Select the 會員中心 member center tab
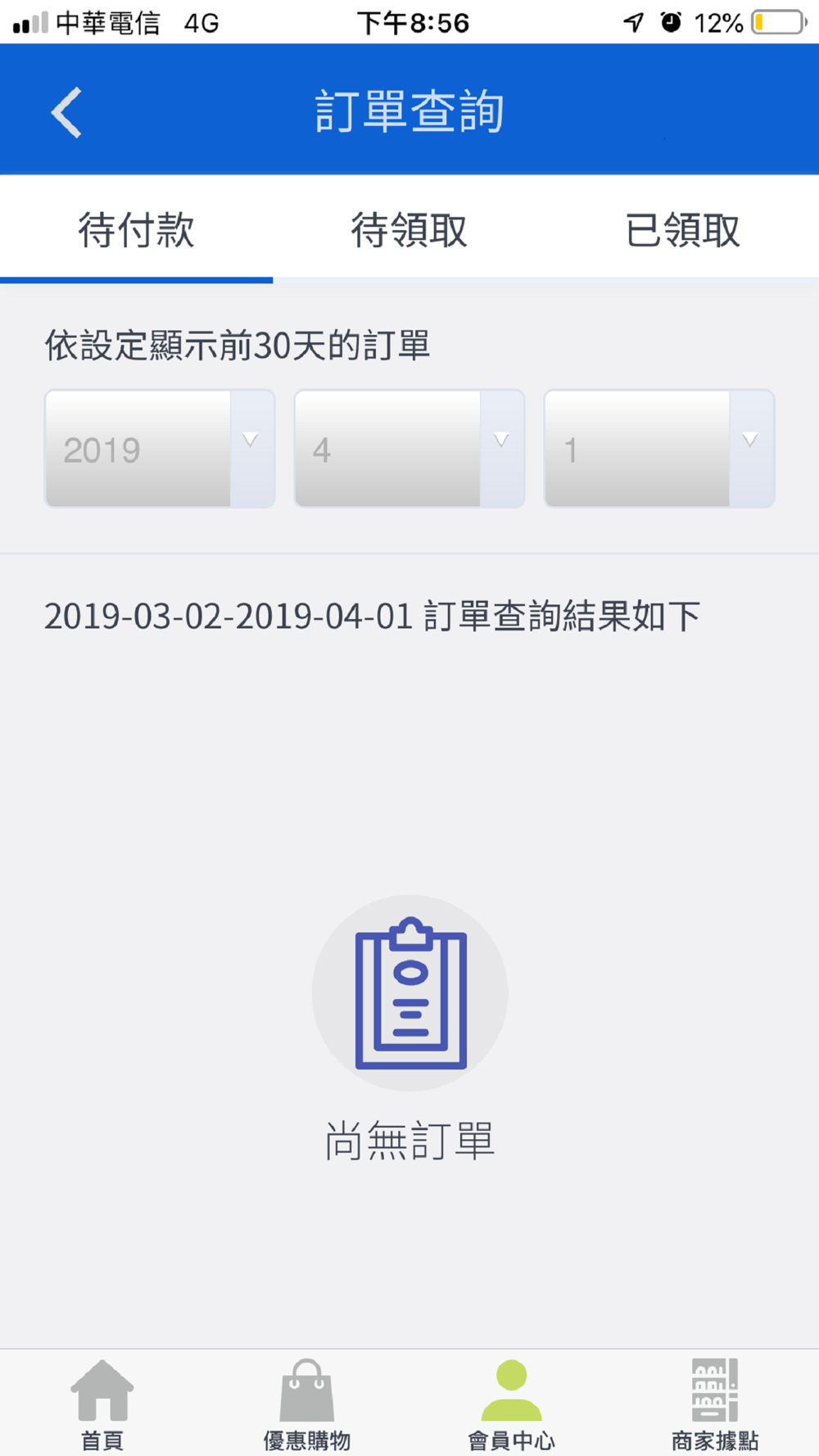 (511, 1404)
